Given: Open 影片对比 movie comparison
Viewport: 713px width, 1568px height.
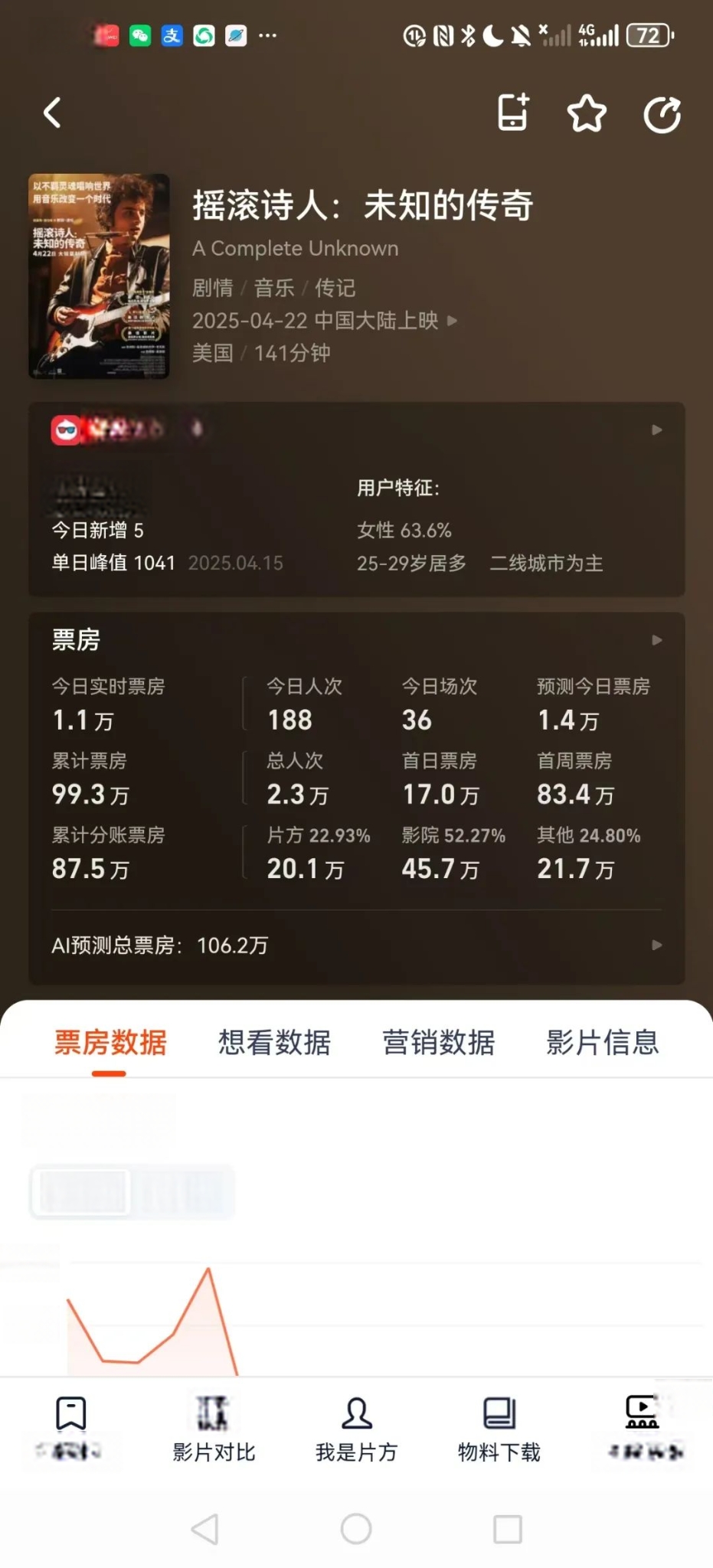Looking at the screenshot, I should [214, 1429].
